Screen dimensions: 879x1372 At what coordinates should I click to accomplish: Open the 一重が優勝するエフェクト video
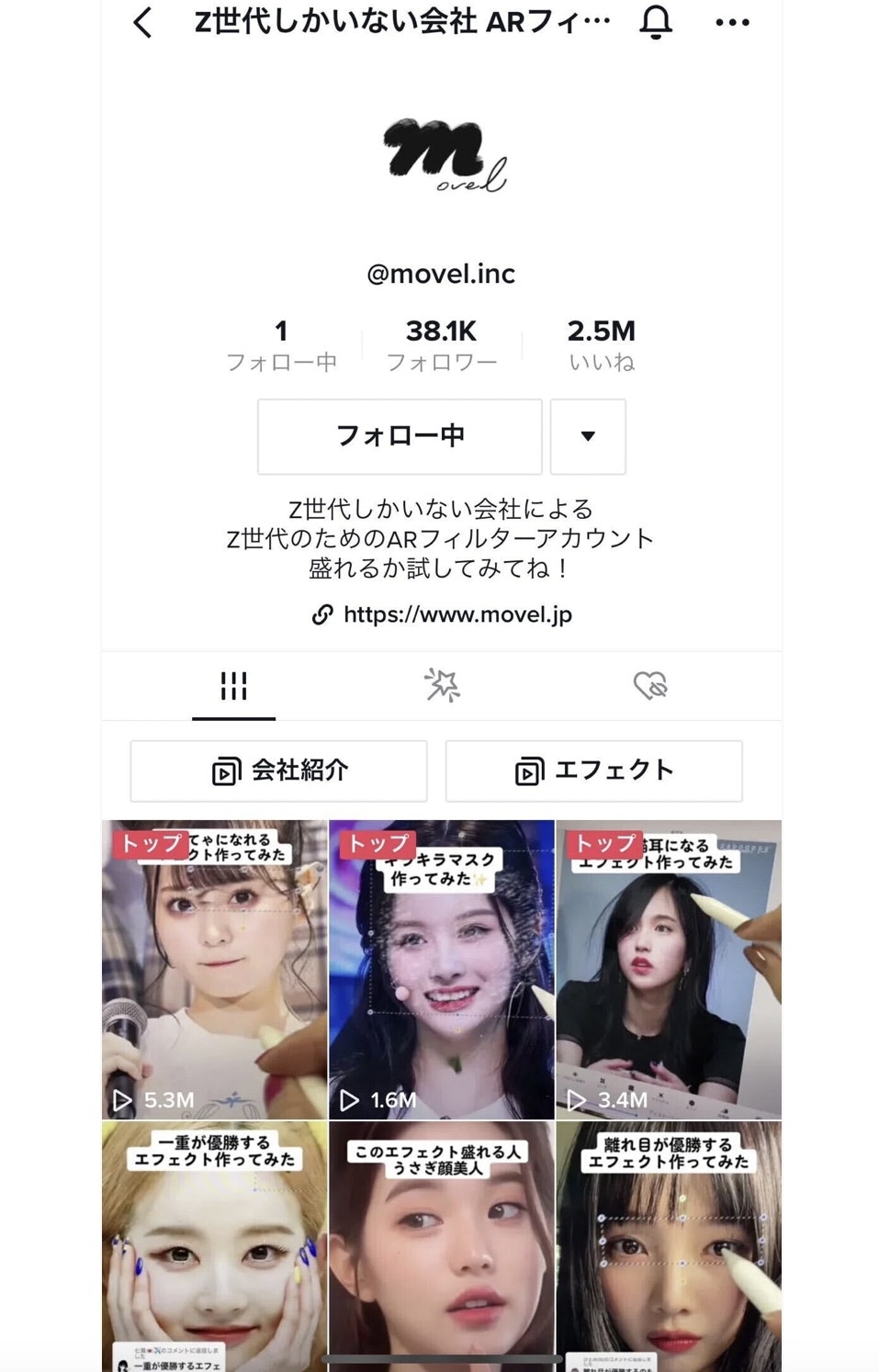pyautogui.click(x=214, y=1245)
